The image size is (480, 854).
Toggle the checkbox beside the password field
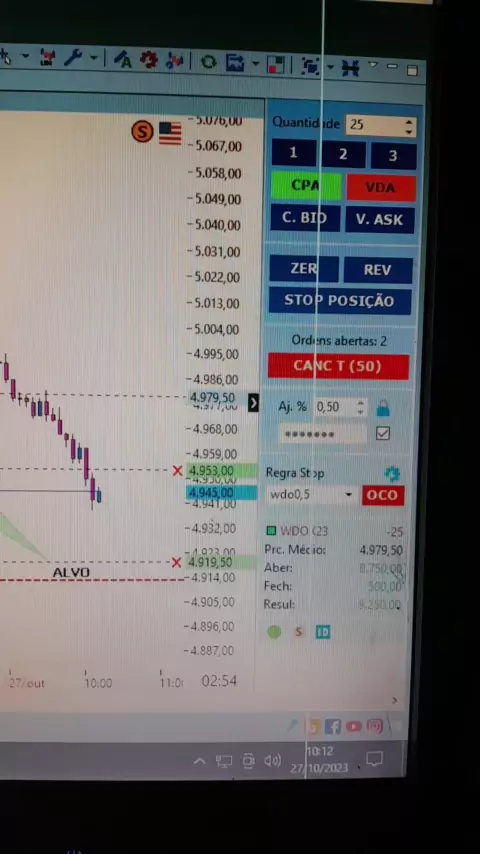[383, 434]
